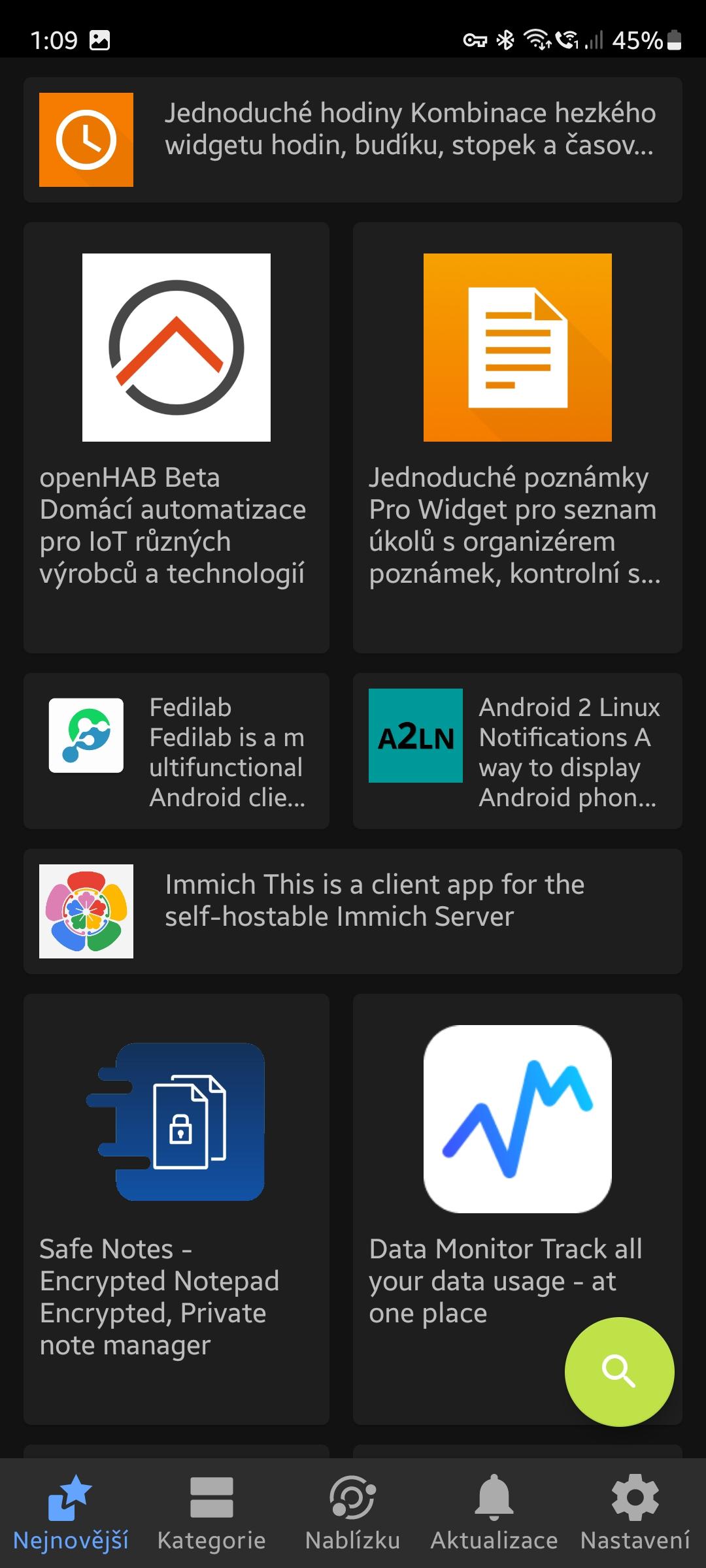706x1568 pixels.
Task: Open the Aktualizace tab
Action: click(x=494, y=1513)
